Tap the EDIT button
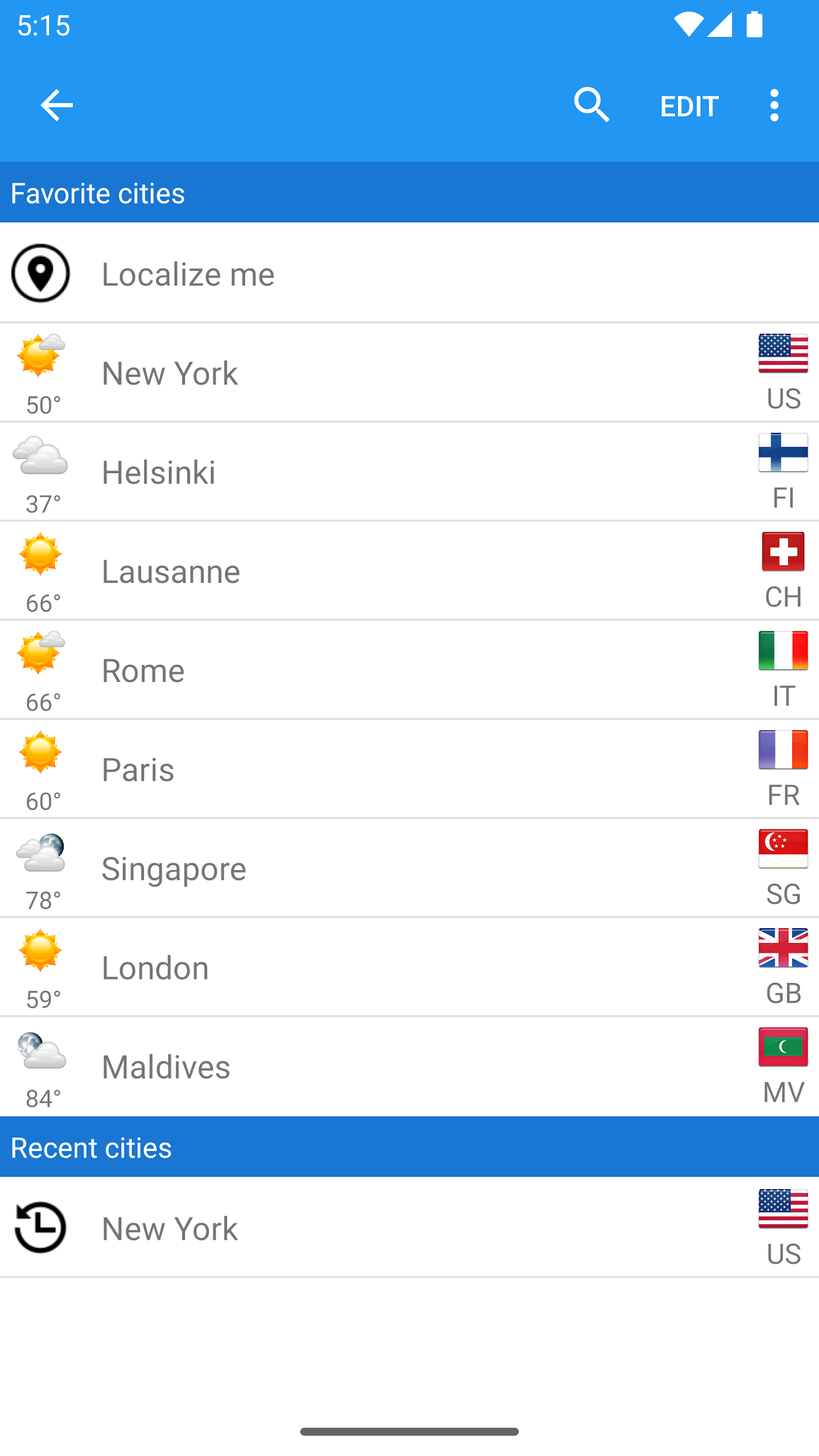The image size is (819, 1456). (689, 106)
